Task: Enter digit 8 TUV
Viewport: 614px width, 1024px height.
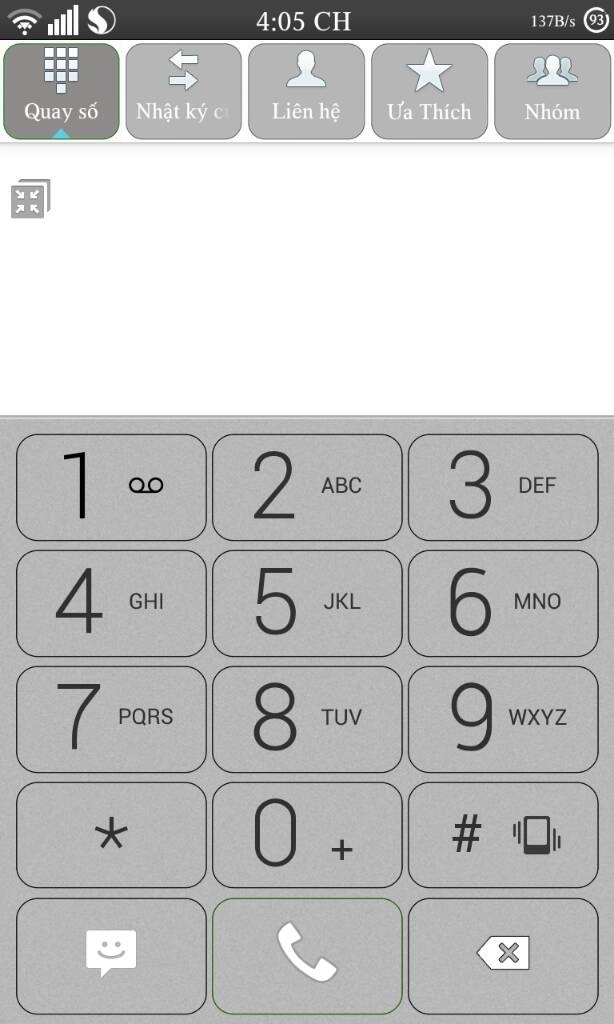Action: pyautogui.click(x=307, y=719)
